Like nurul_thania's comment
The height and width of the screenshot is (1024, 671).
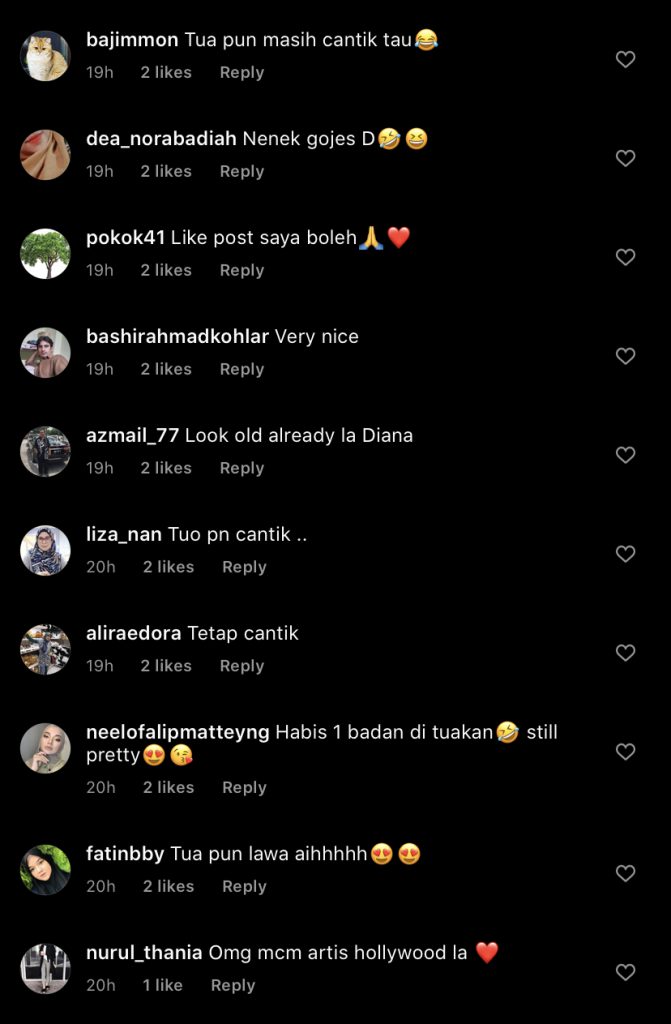(x=625, y=972)
